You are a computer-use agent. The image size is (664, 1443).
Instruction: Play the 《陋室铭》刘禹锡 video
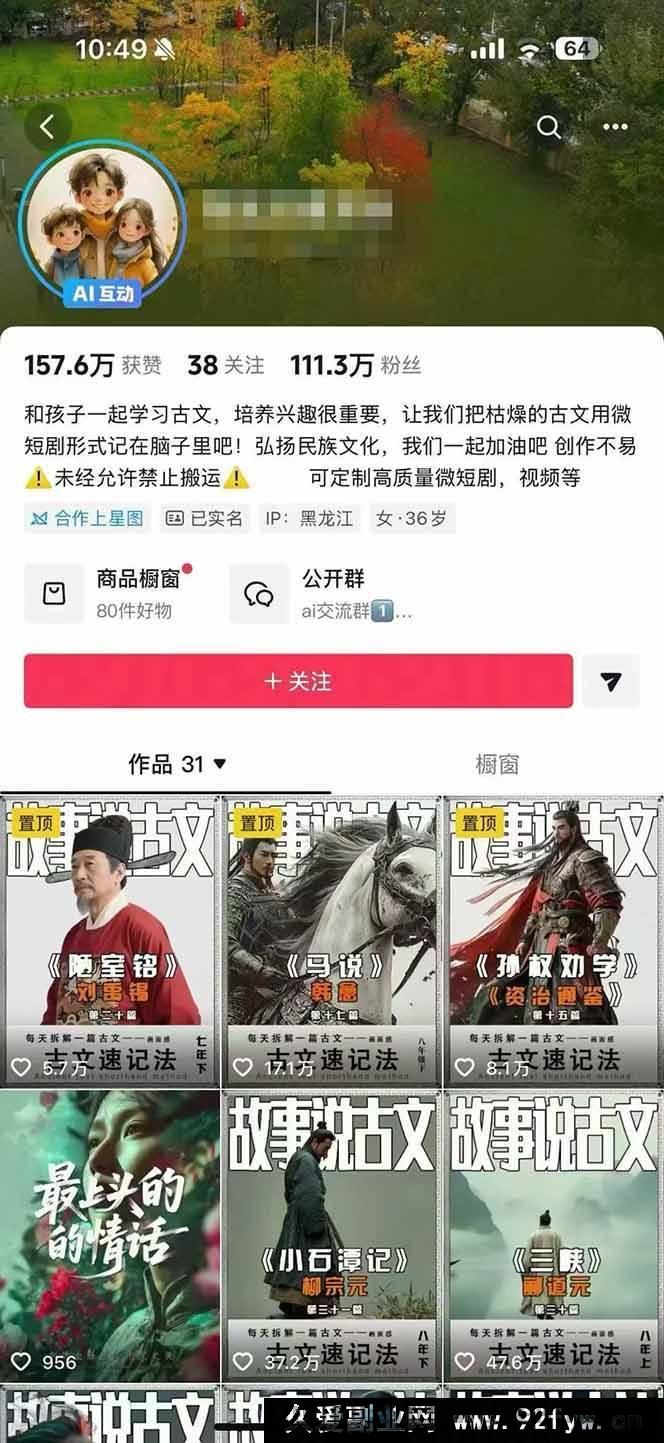click(x=110, y=940)
